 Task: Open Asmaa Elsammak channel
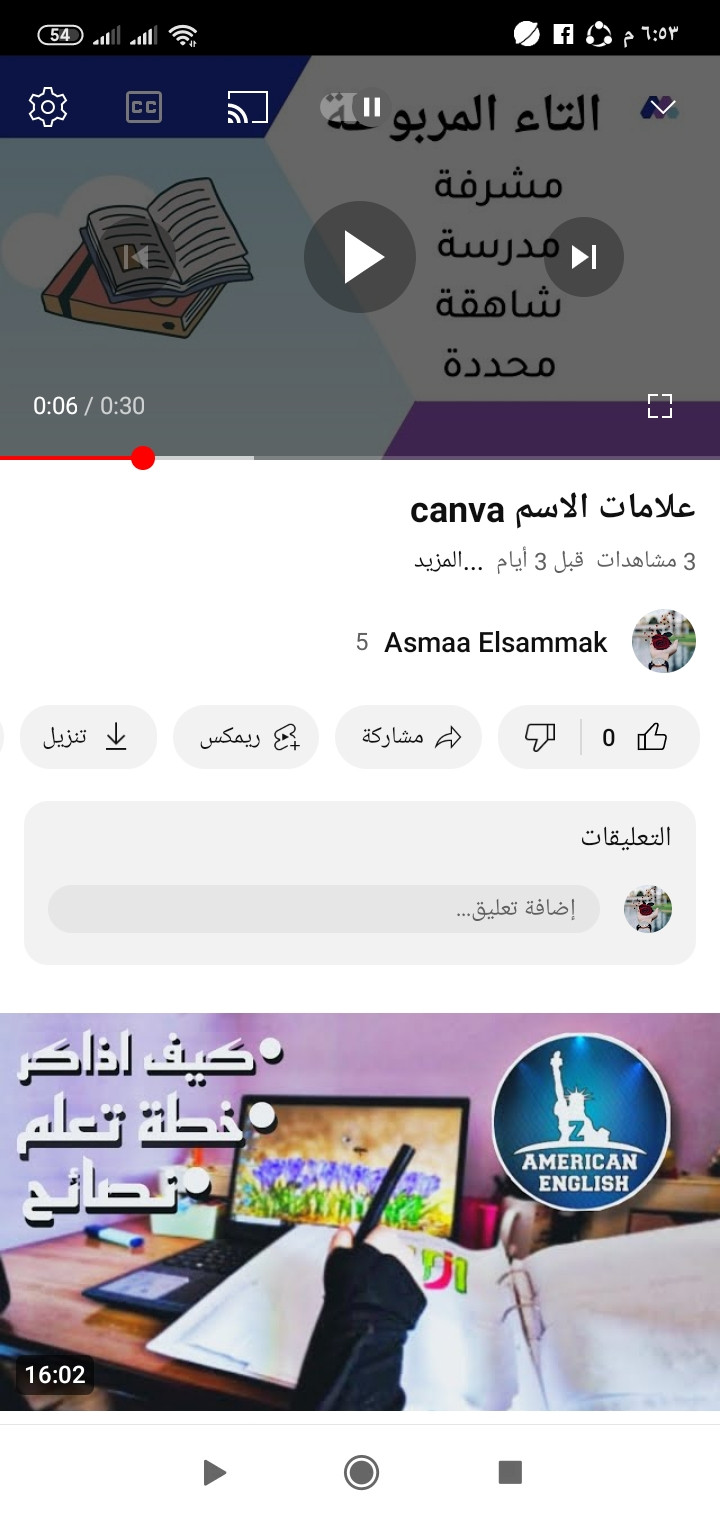(x=496, y=642)
